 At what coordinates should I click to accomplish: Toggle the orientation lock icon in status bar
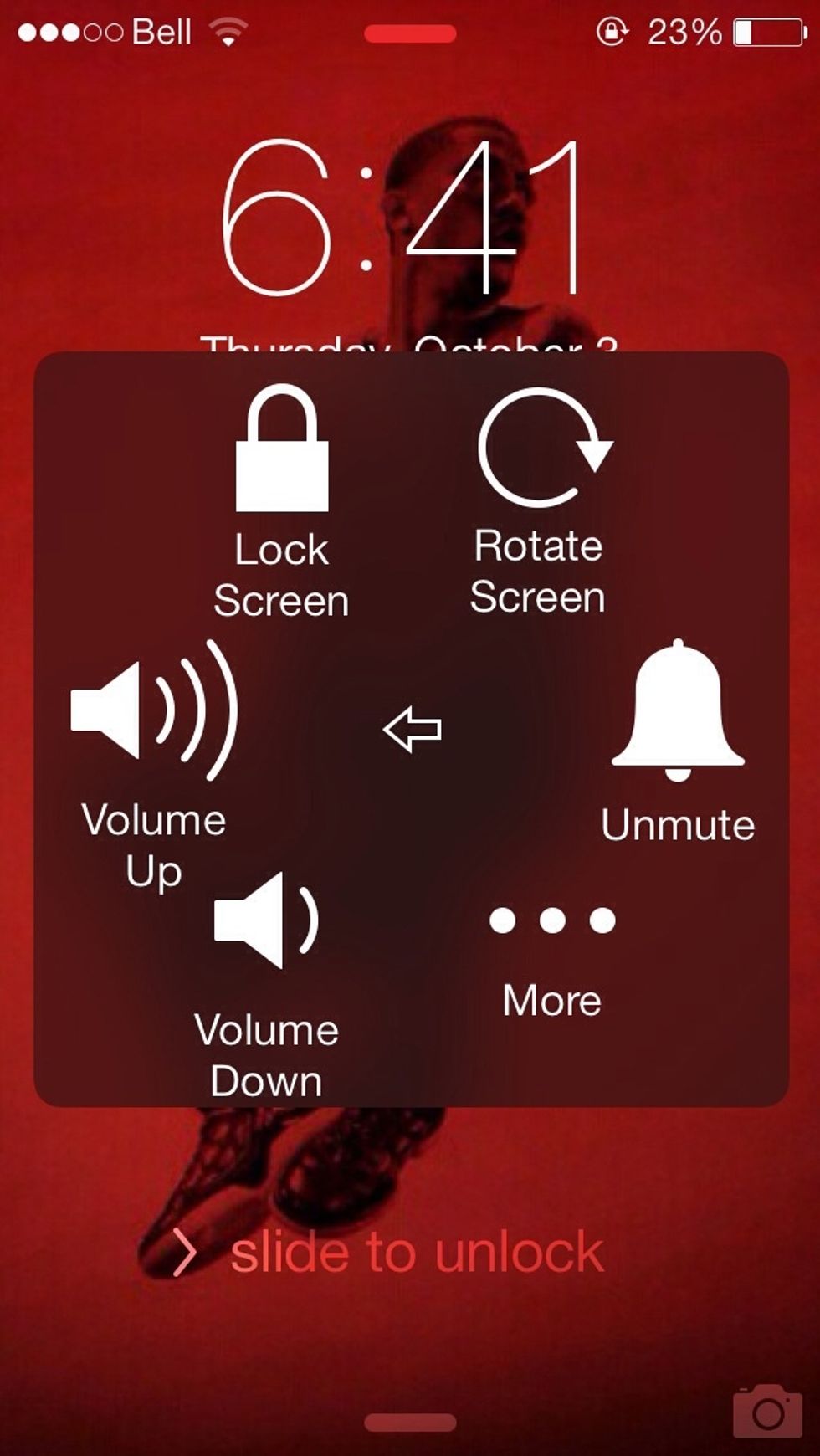point(612,32)
